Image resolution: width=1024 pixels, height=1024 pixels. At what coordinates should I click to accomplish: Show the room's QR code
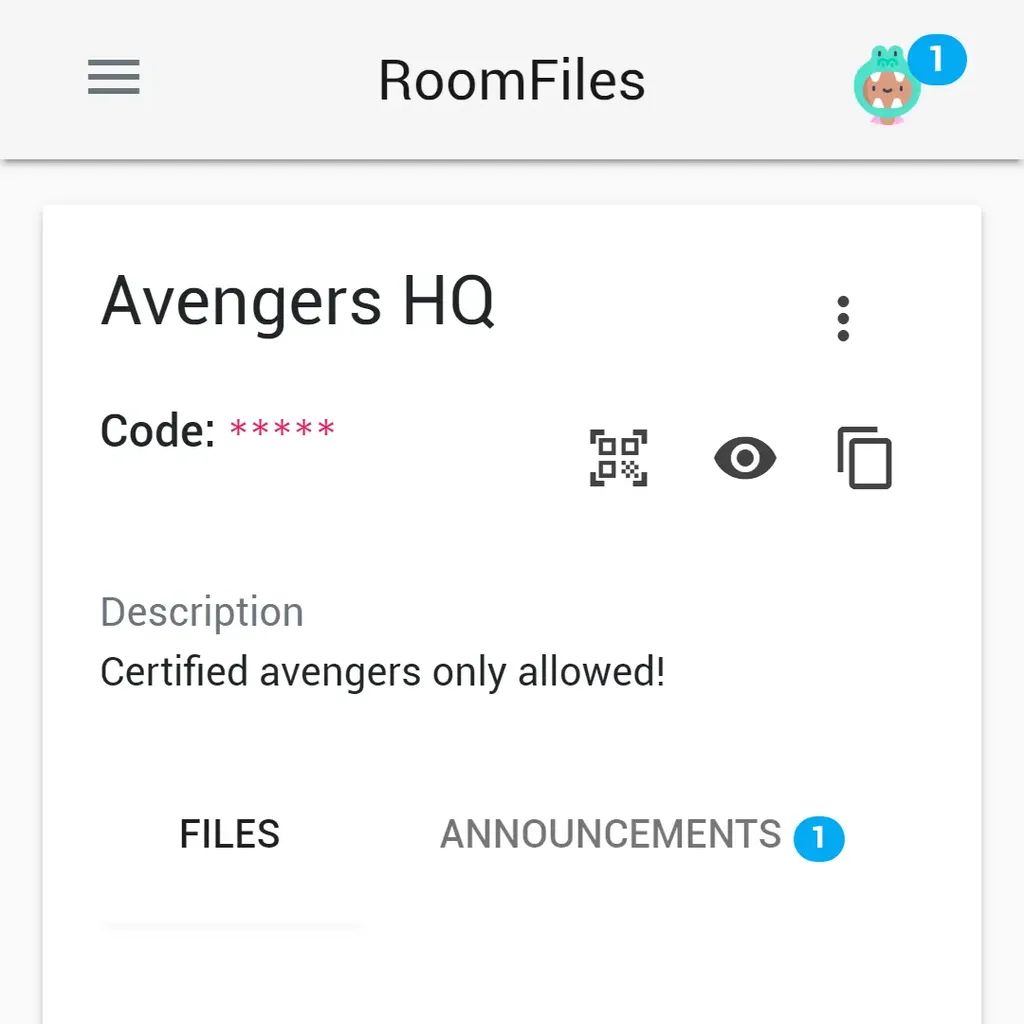point(618,458)
